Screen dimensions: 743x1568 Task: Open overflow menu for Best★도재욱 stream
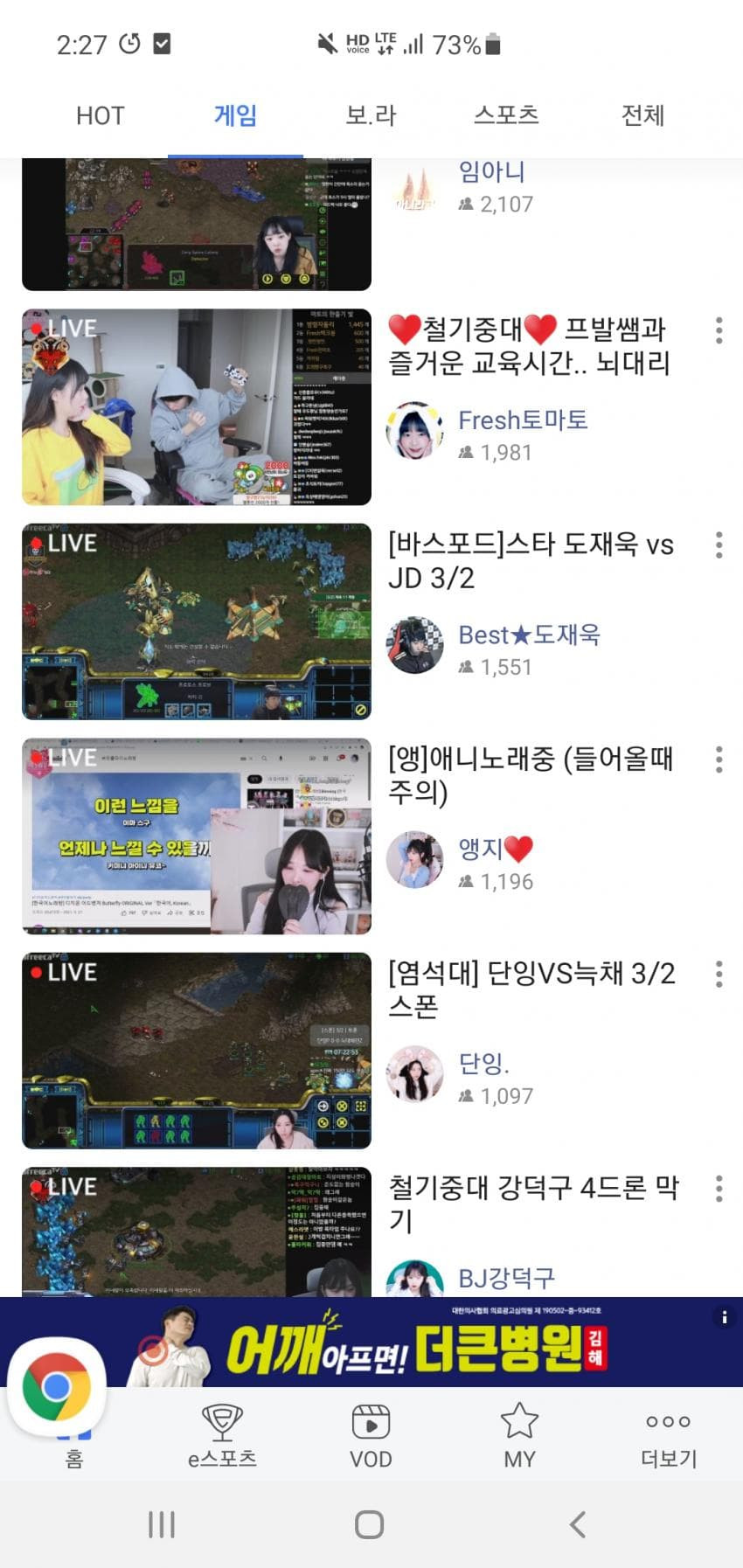pos(719,545)
